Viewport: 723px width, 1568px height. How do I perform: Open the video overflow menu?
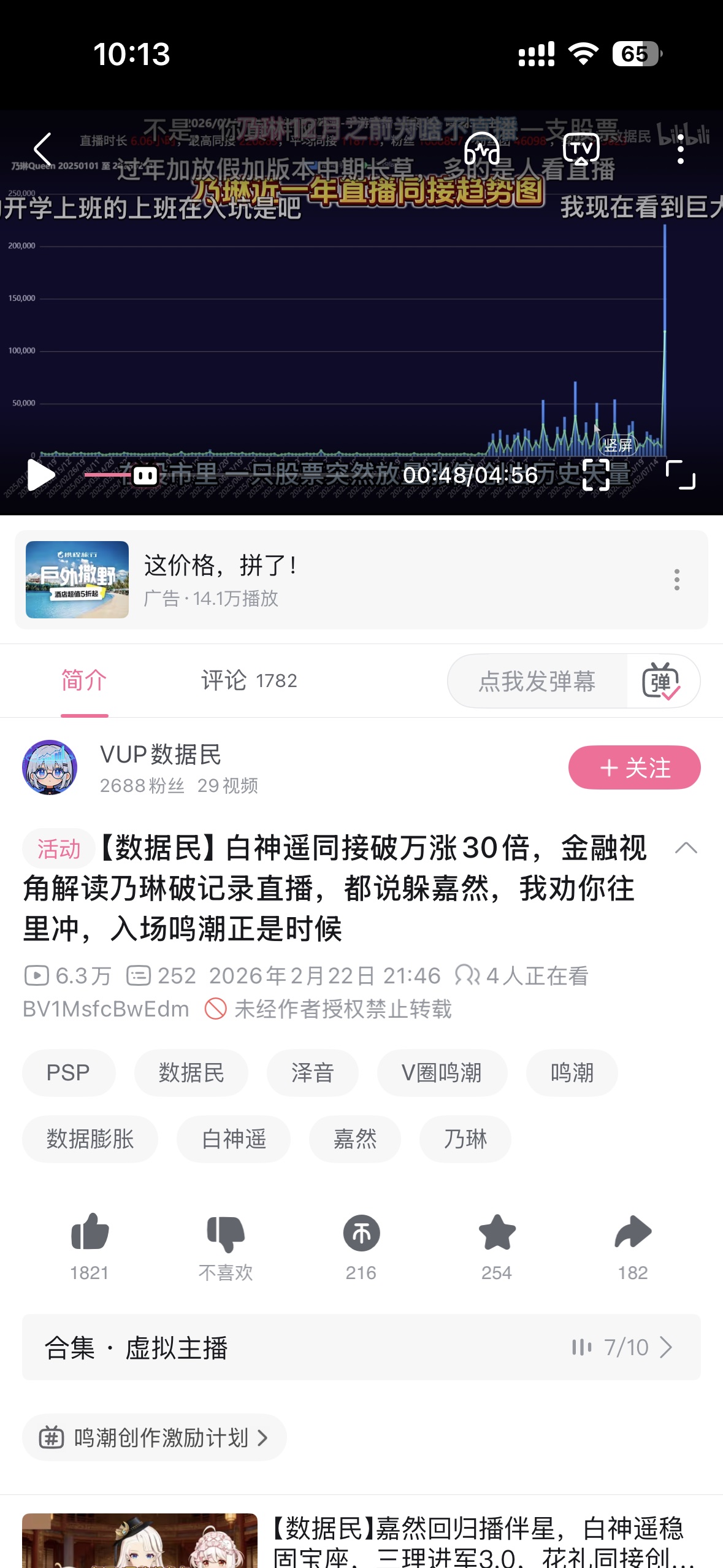pyautogui.click(x=680, y=149)
